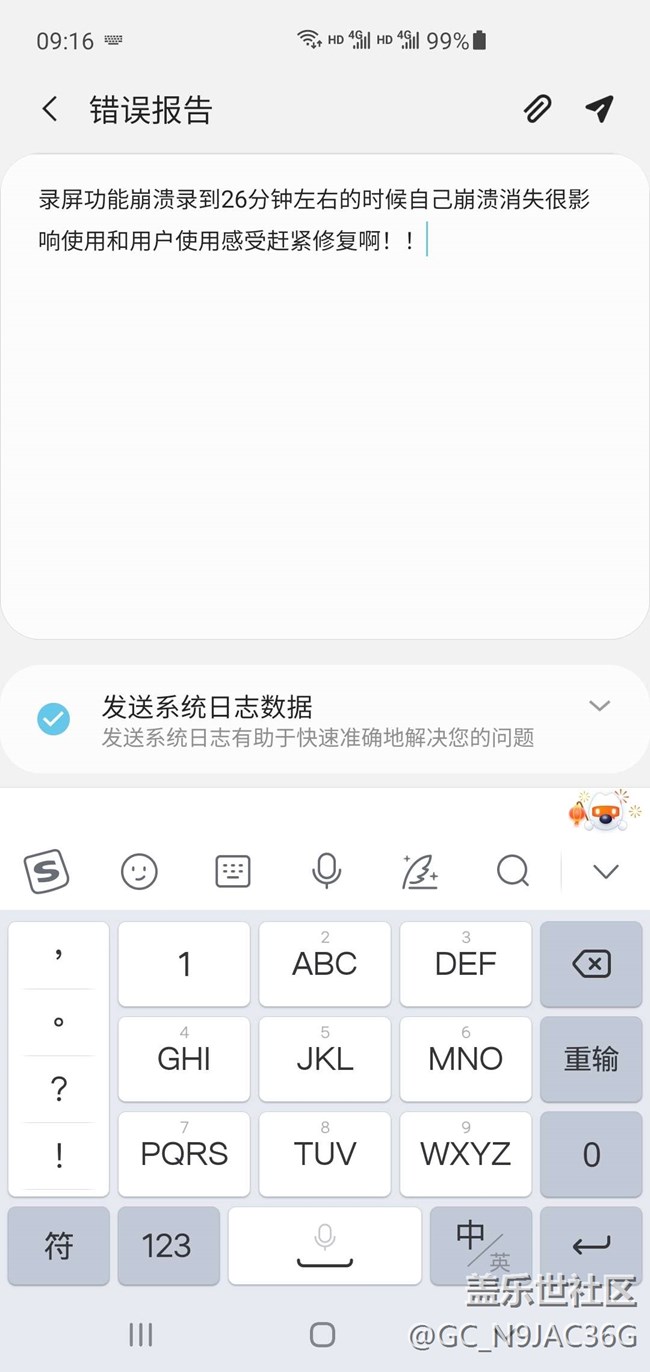
Task: Toggle 中/英 input language
Action: pos(481,1244)
